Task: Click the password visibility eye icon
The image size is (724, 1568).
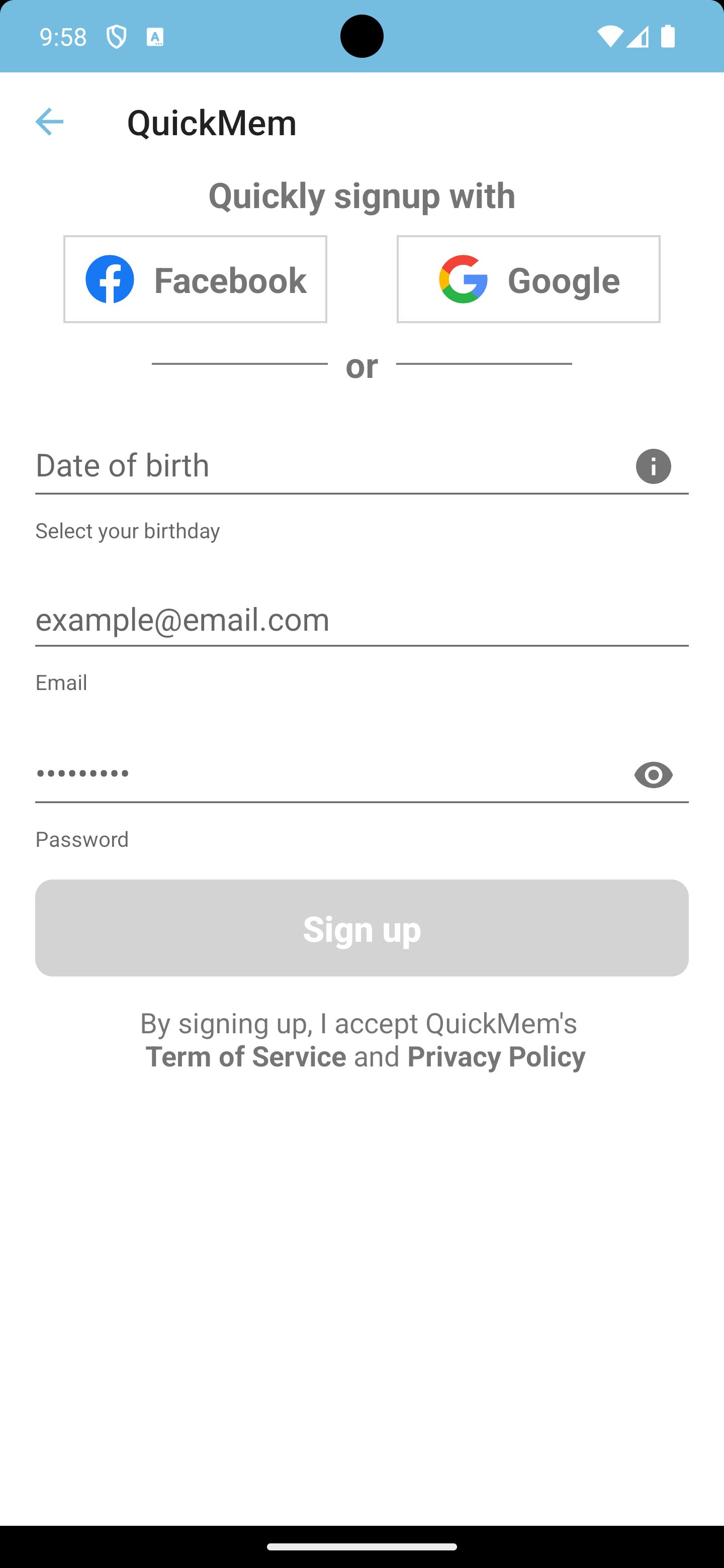Action: [653, 775]
